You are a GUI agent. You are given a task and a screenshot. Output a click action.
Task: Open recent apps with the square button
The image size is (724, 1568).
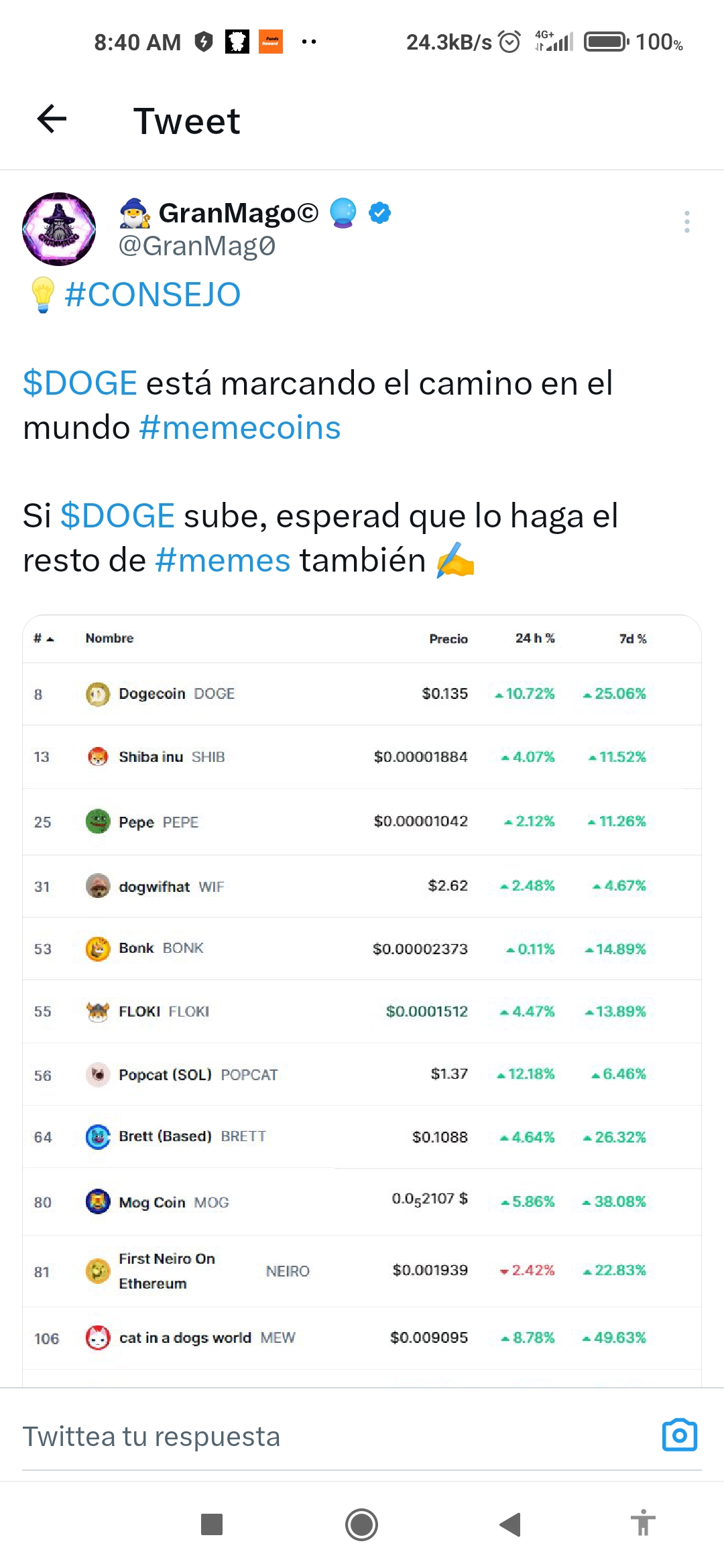[212, 1524]
